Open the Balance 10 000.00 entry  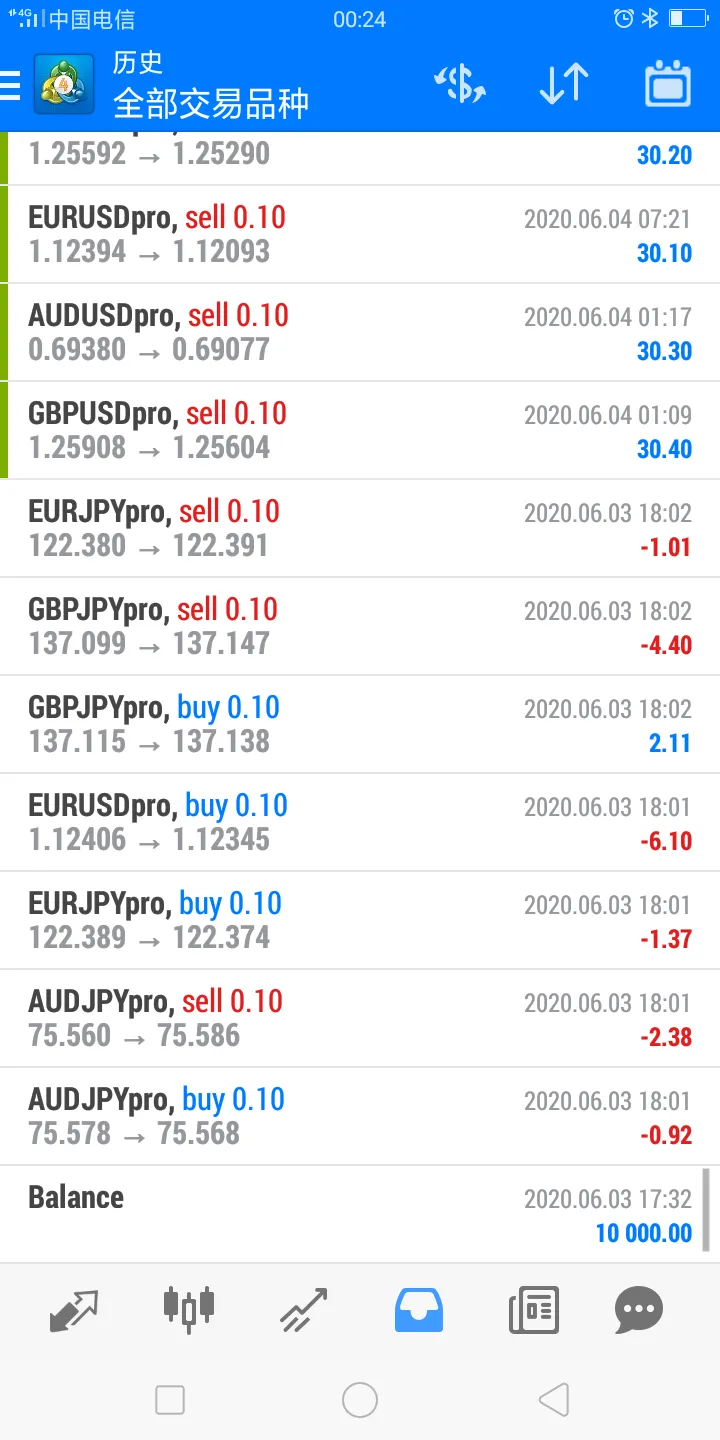[360, 1215]
